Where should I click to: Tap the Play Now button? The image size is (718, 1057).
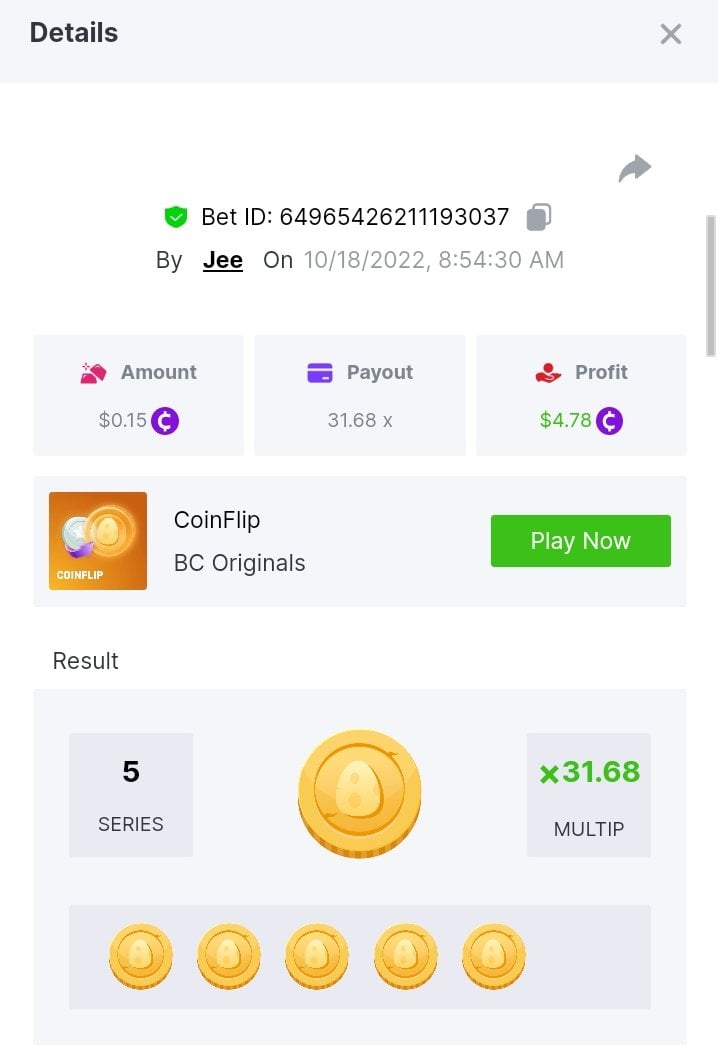point(580,541)
